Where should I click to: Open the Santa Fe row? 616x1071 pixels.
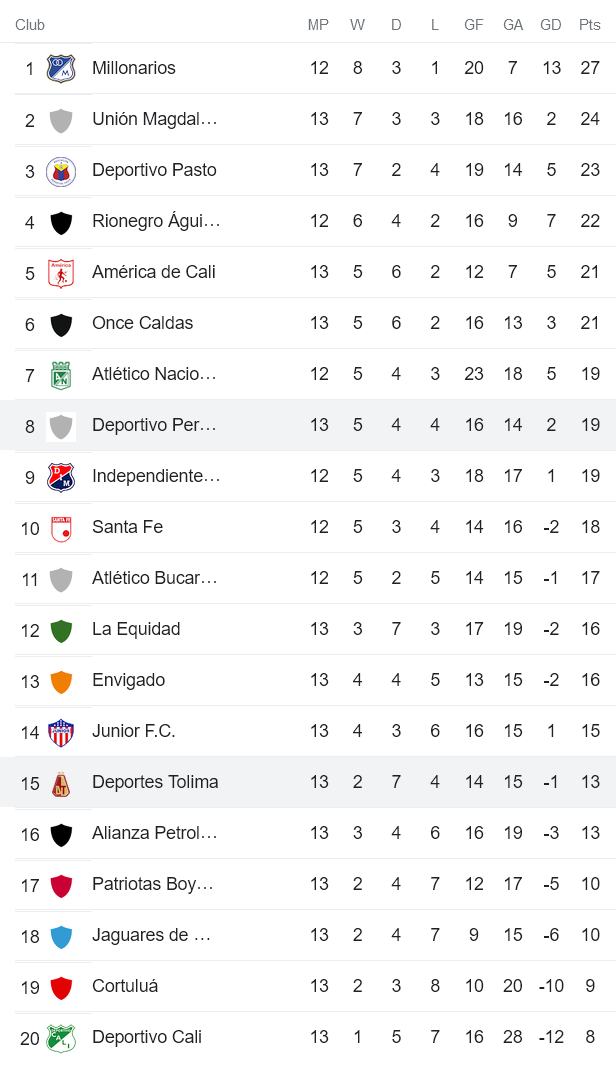coord(128,527)
